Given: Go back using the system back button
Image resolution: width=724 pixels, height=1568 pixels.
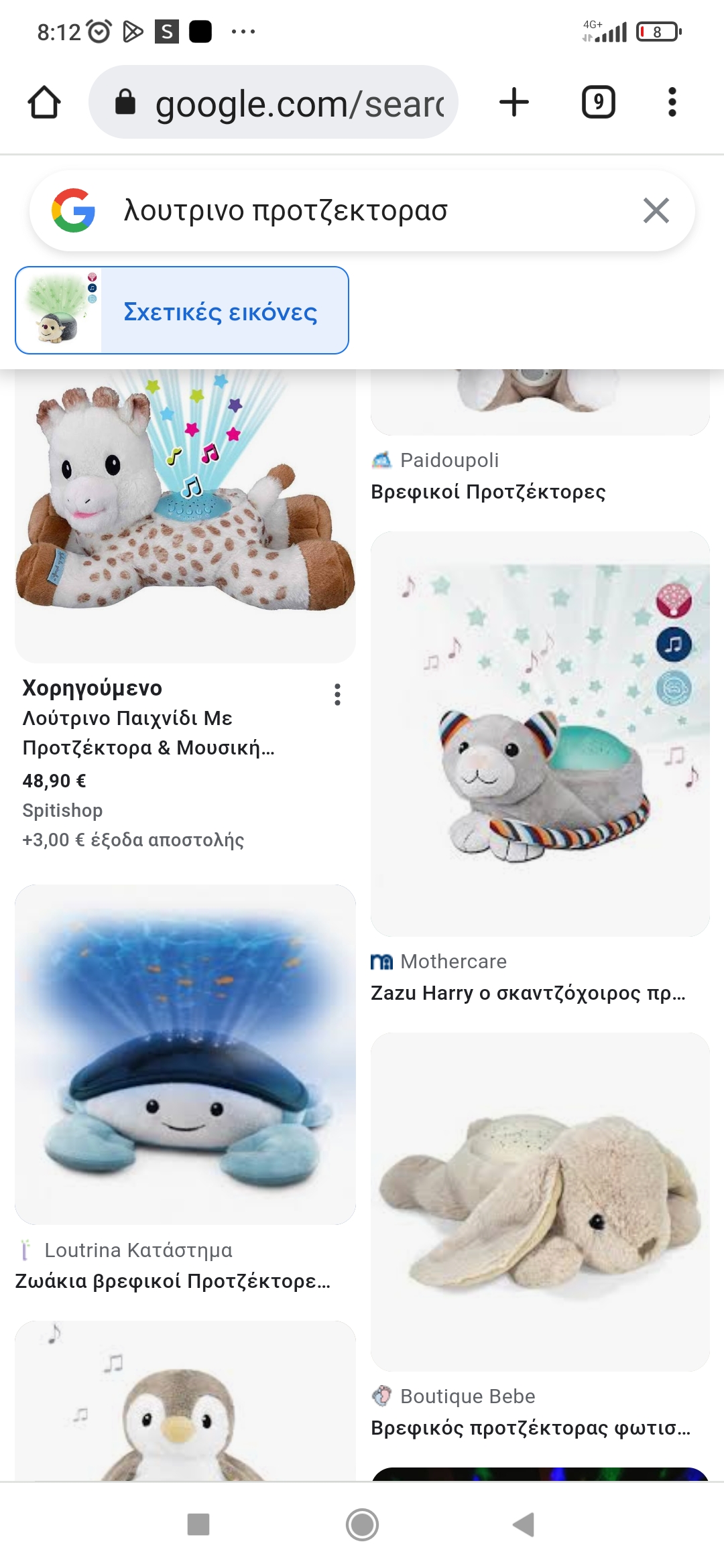Looking at the screenshot, I should (524, 1524).
